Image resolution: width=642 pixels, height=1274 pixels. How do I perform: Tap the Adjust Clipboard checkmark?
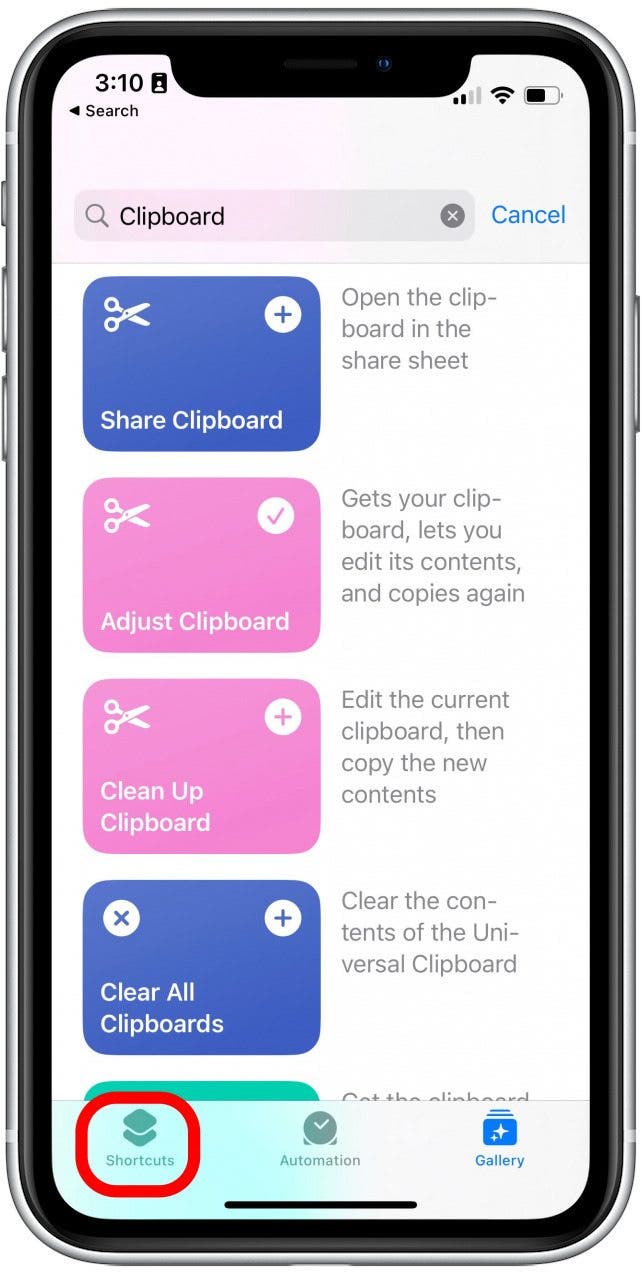pyautogui.click(x=276, y=516)
